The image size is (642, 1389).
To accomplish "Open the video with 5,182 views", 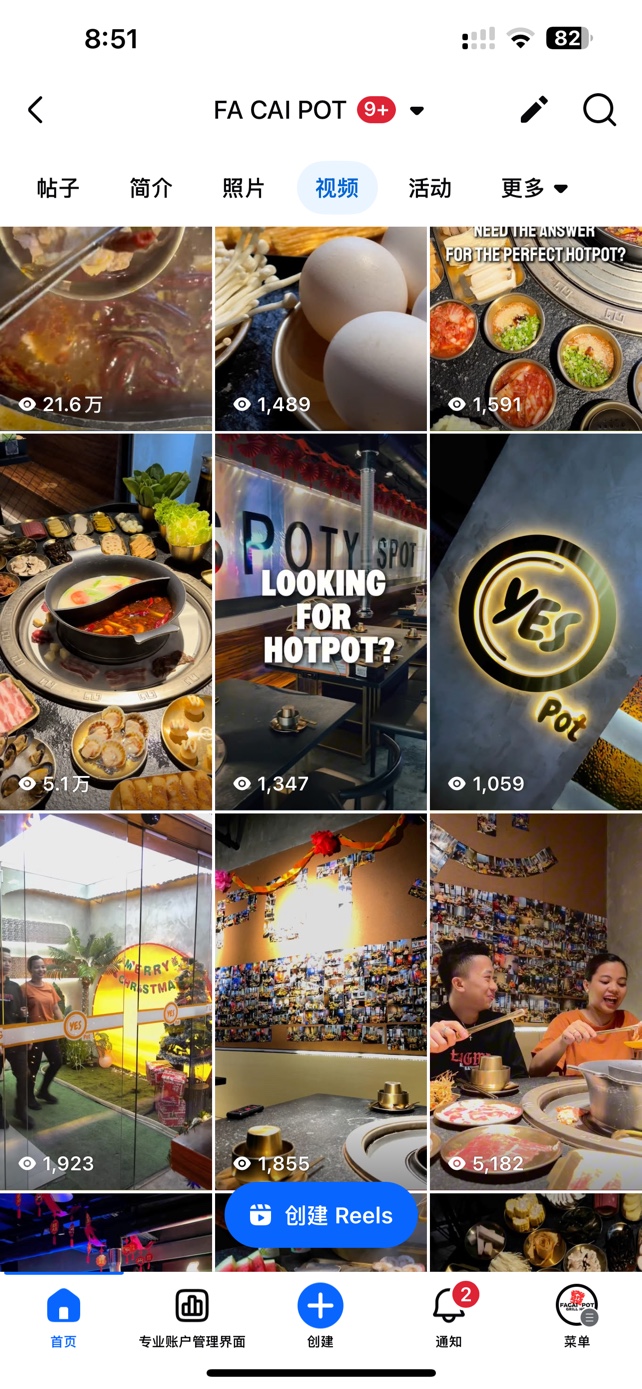I will [x=536, y=1001].
